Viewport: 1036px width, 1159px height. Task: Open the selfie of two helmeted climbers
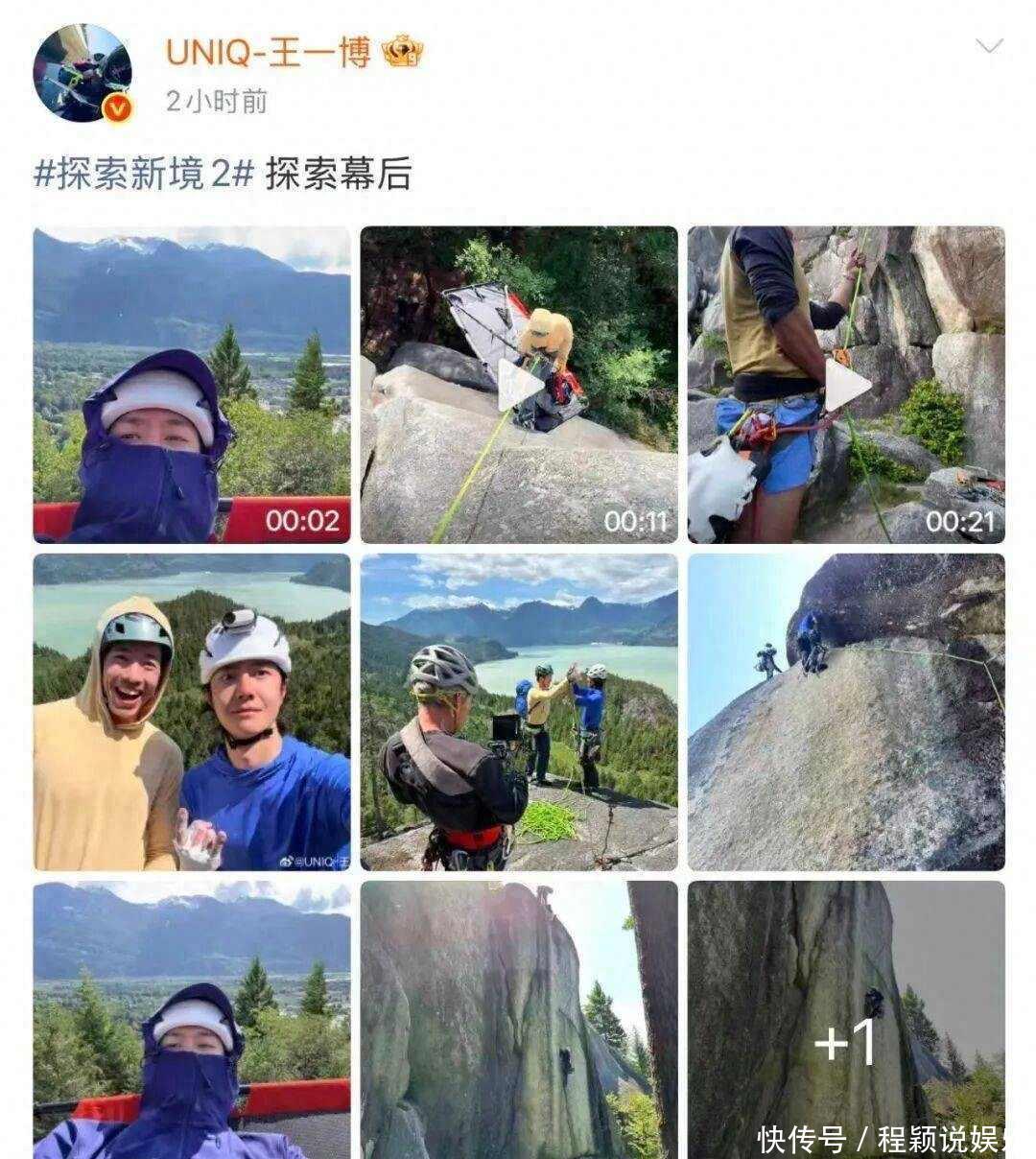coord(192,712)
